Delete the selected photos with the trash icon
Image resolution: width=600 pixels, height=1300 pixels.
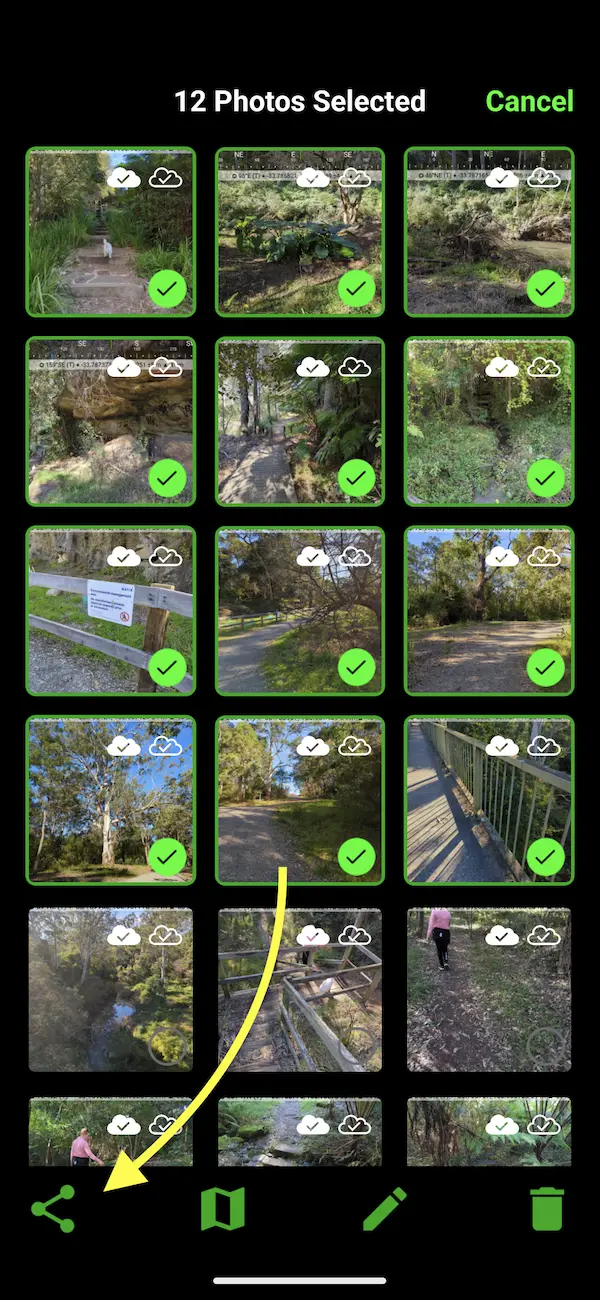(546, 1210)
